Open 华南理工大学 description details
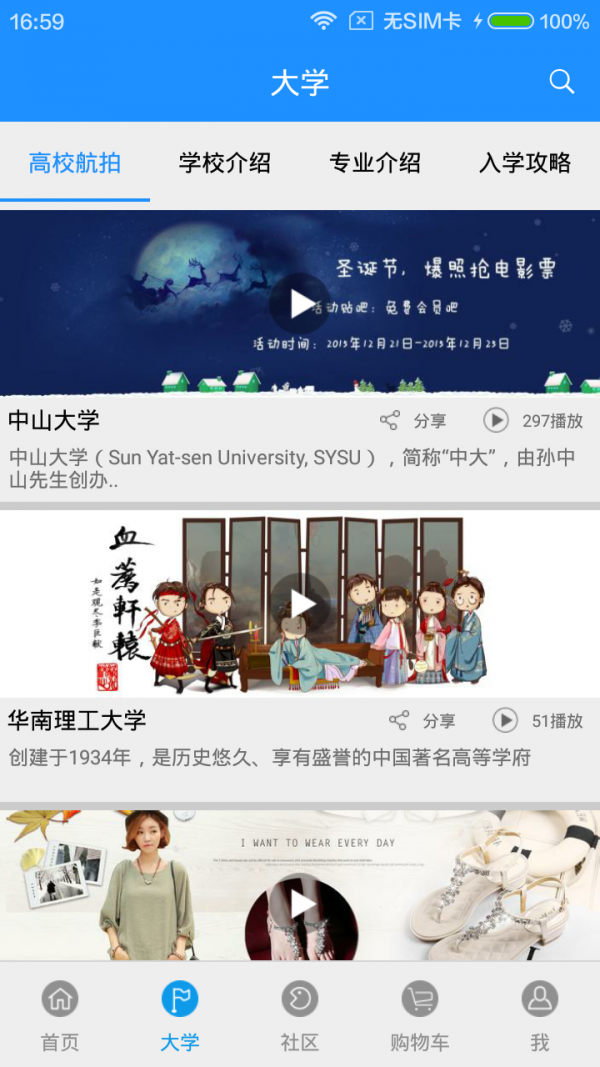 270,757
